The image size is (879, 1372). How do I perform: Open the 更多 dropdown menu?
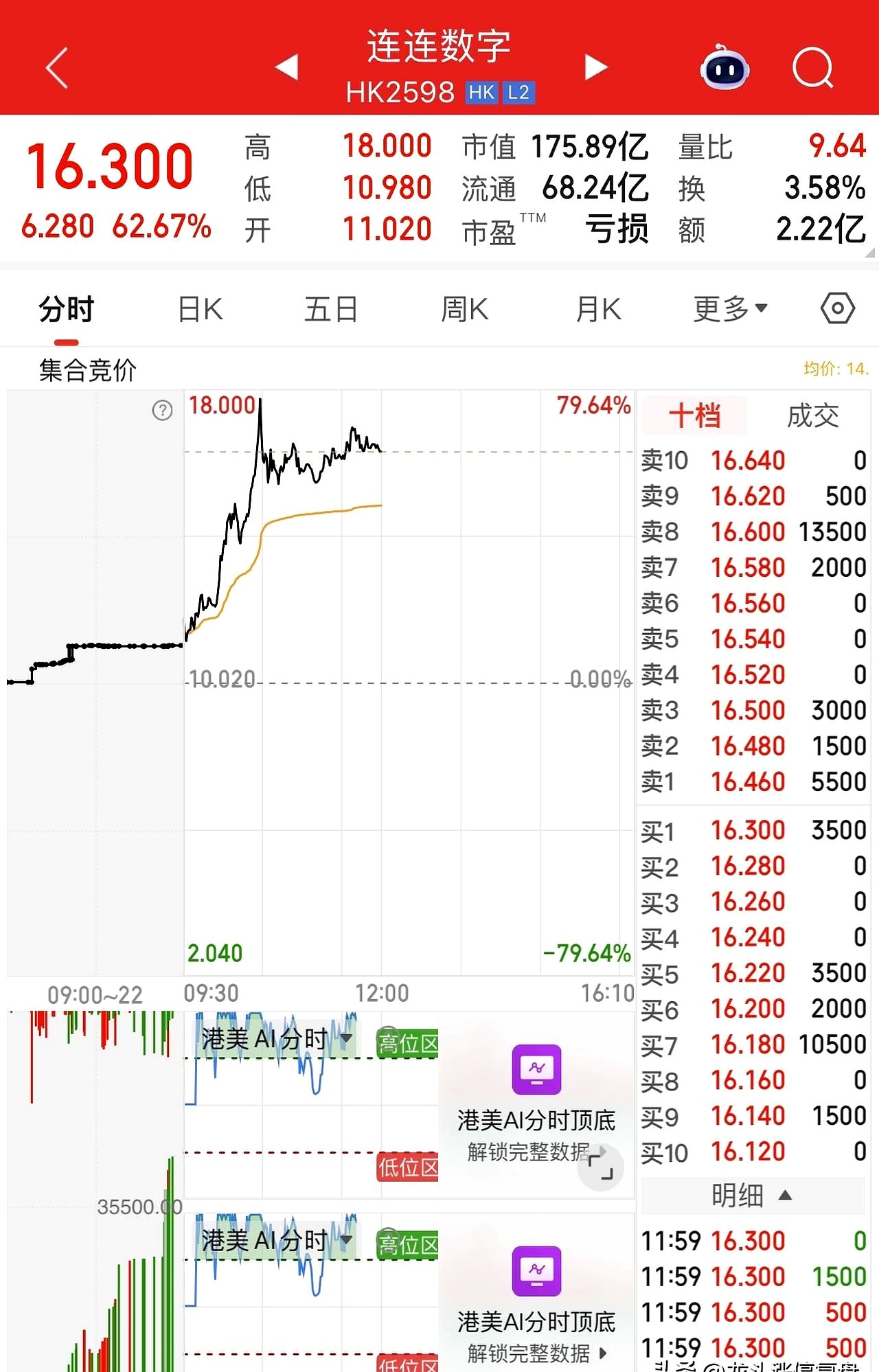pos(730,309)
